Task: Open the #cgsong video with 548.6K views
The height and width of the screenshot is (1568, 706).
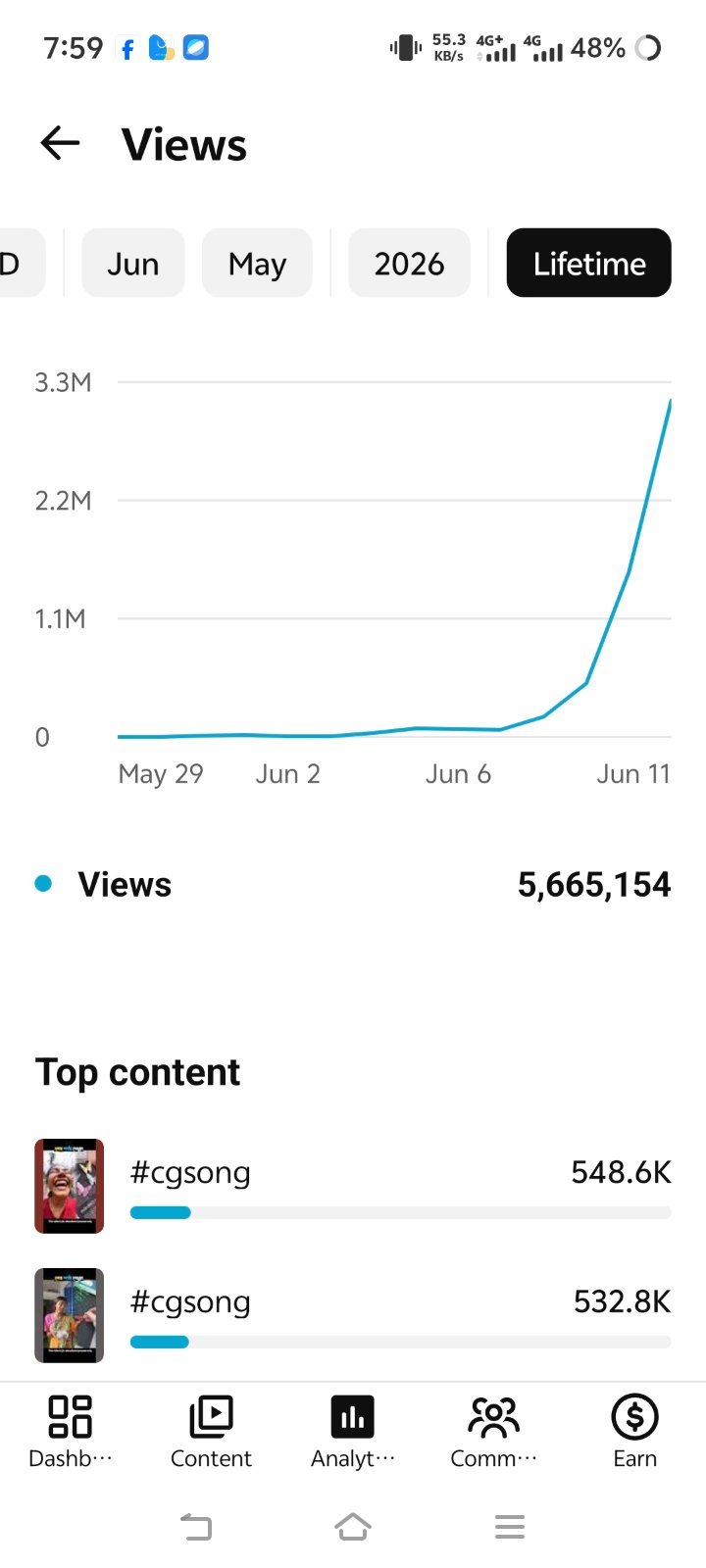Action: [x=353, y=1186]
